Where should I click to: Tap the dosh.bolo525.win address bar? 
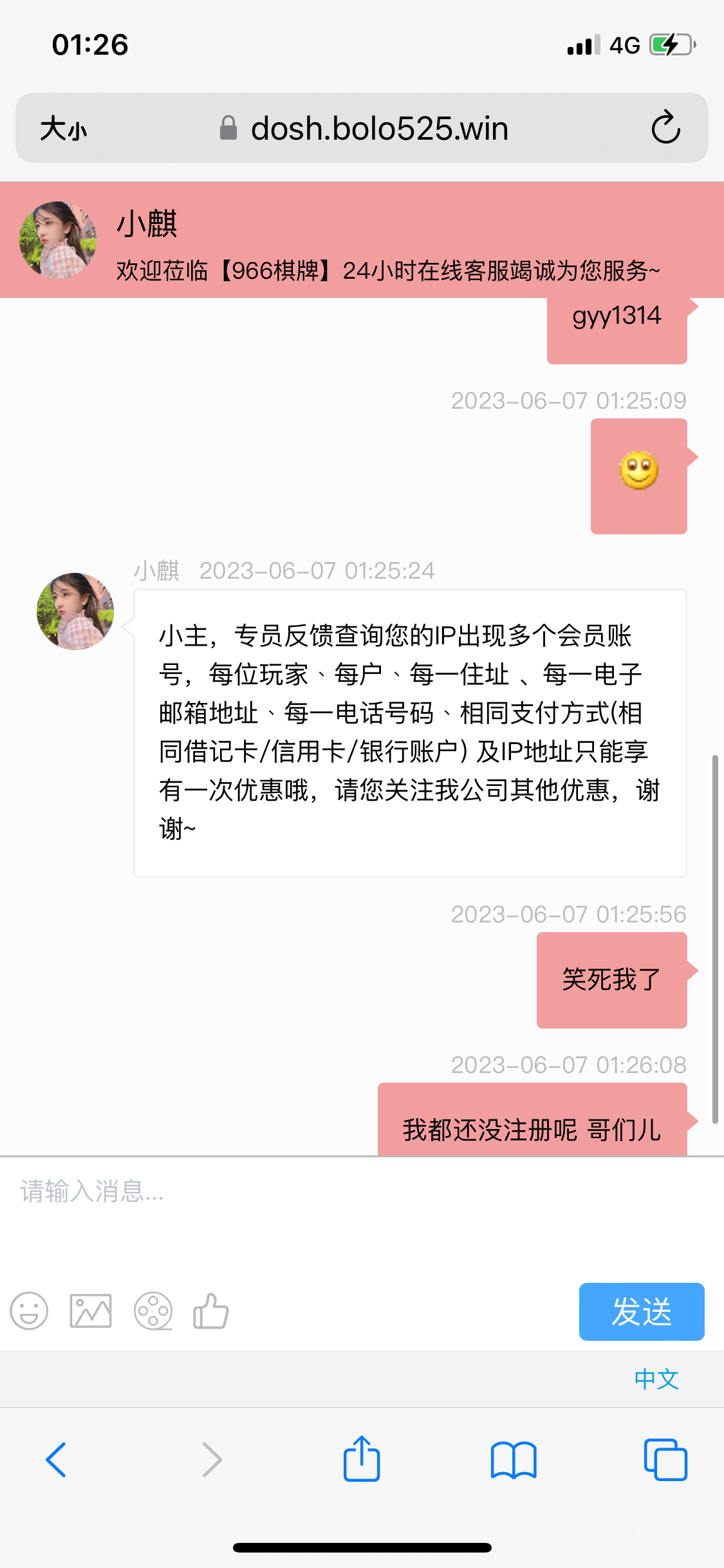380,127
